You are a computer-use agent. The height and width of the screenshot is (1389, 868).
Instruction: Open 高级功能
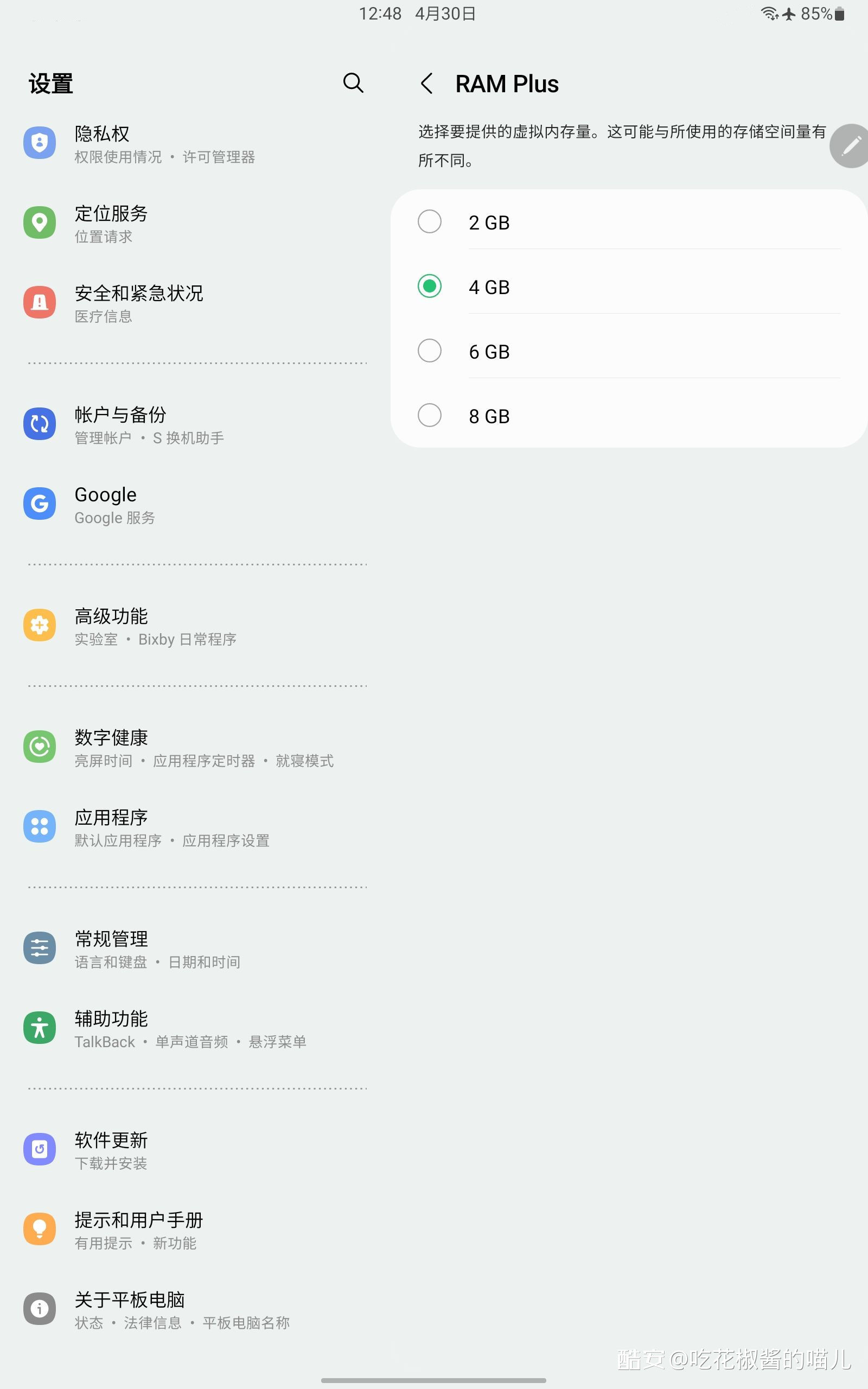(x=164, y=626)
